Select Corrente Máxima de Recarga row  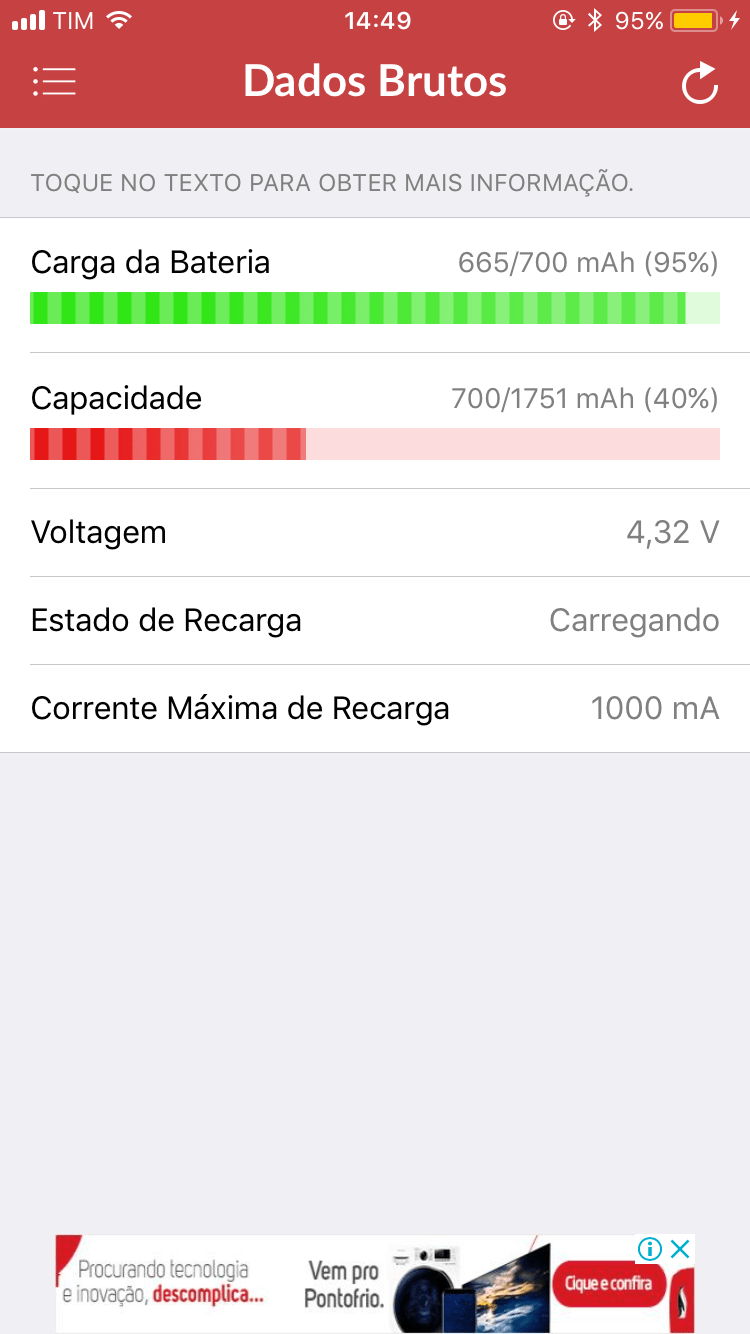click(240, 709)
